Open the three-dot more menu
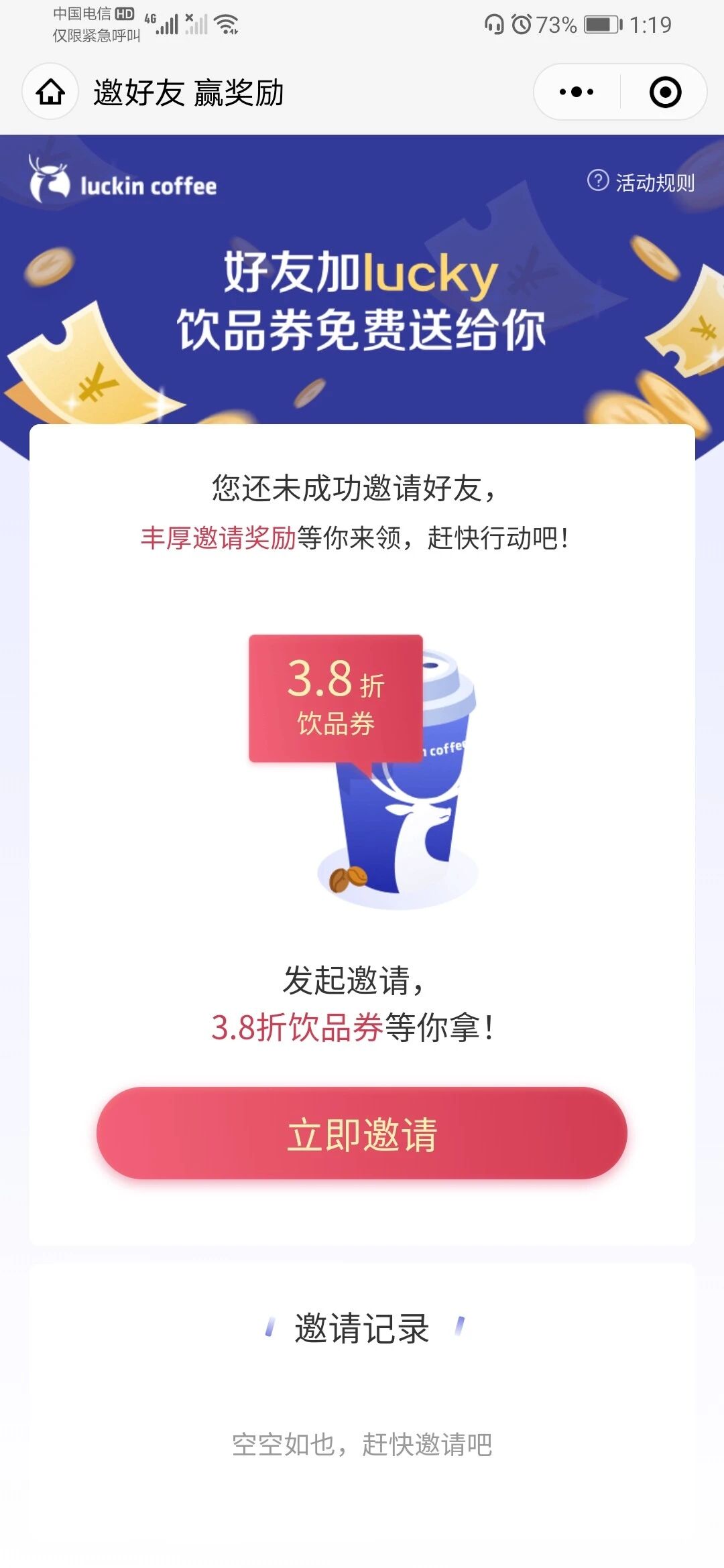 point(577,92)
